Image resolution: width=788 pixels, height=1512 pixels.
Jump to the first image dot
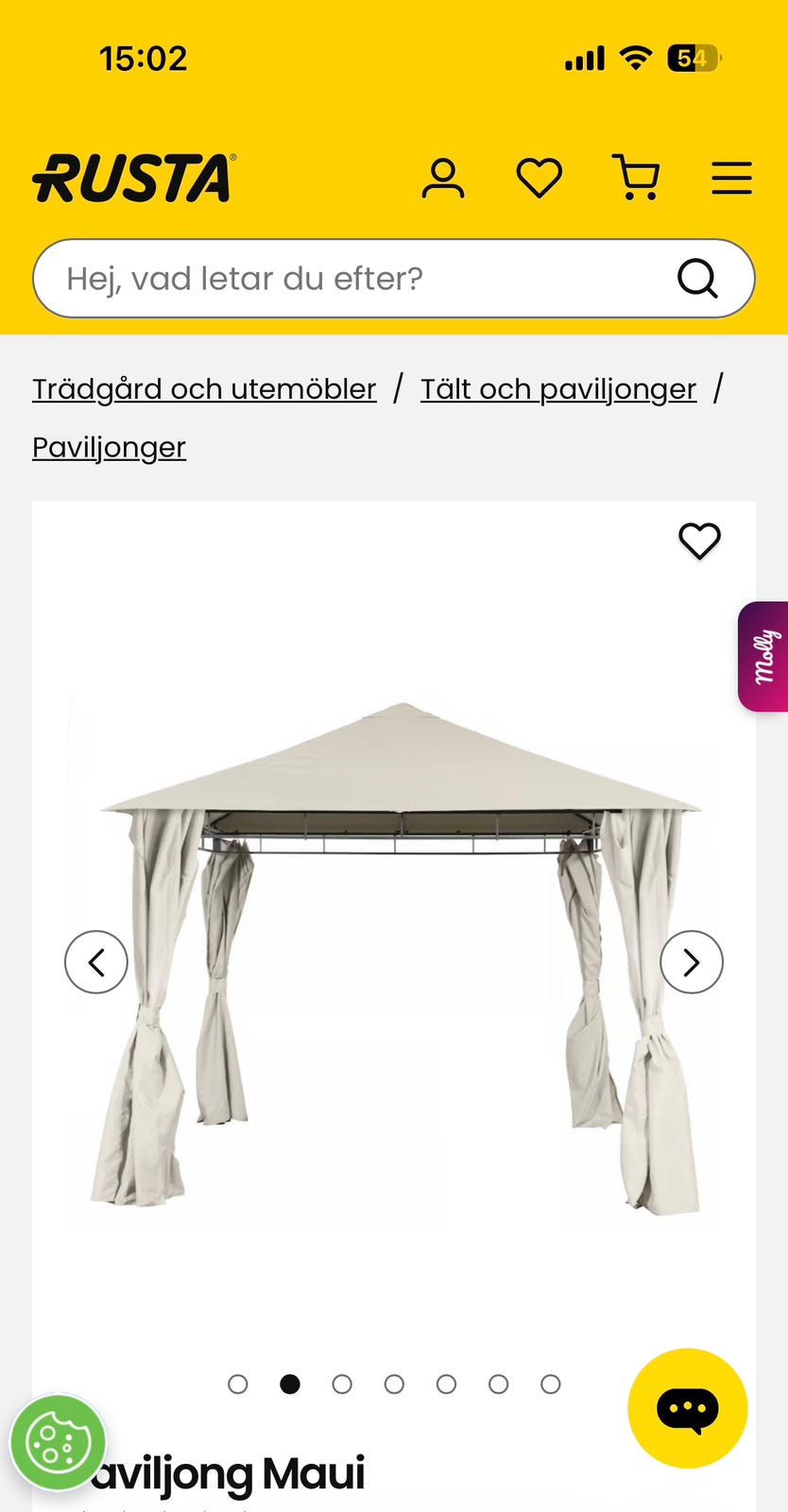point(238,1384)
